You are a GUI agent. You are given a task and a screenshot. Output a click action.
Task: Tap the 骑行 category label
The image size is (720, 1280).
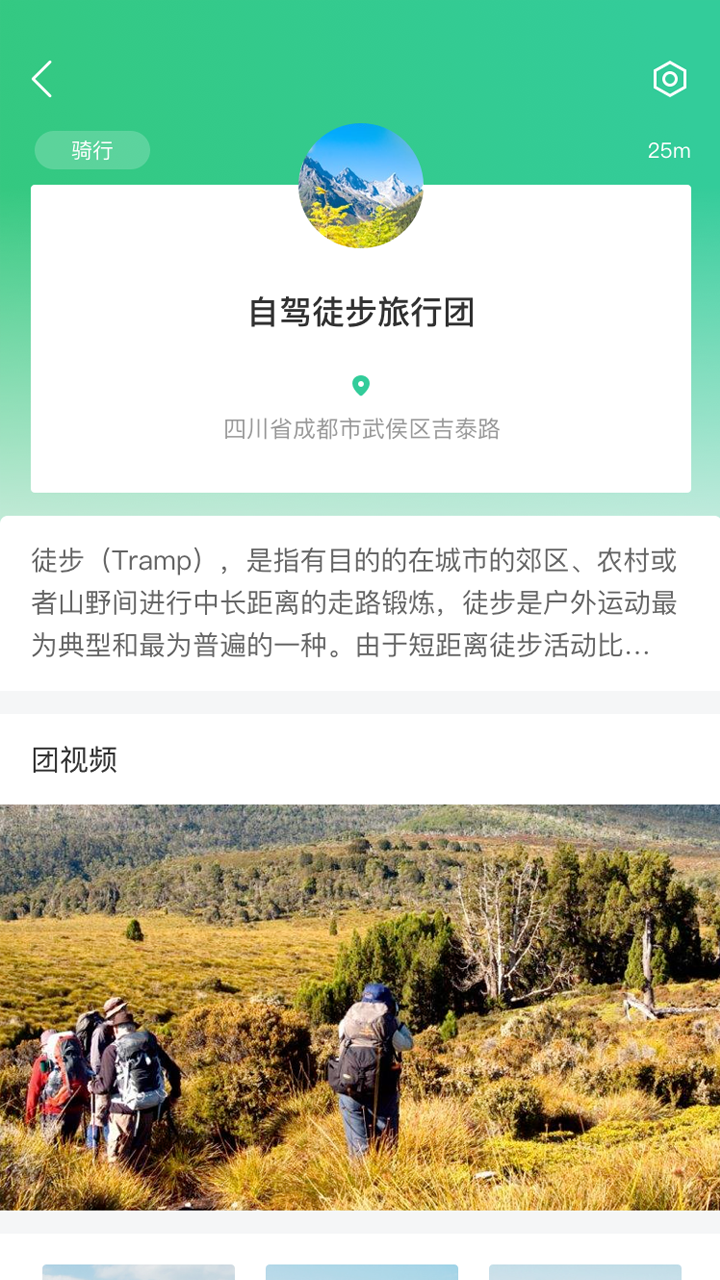pos(91,149)
